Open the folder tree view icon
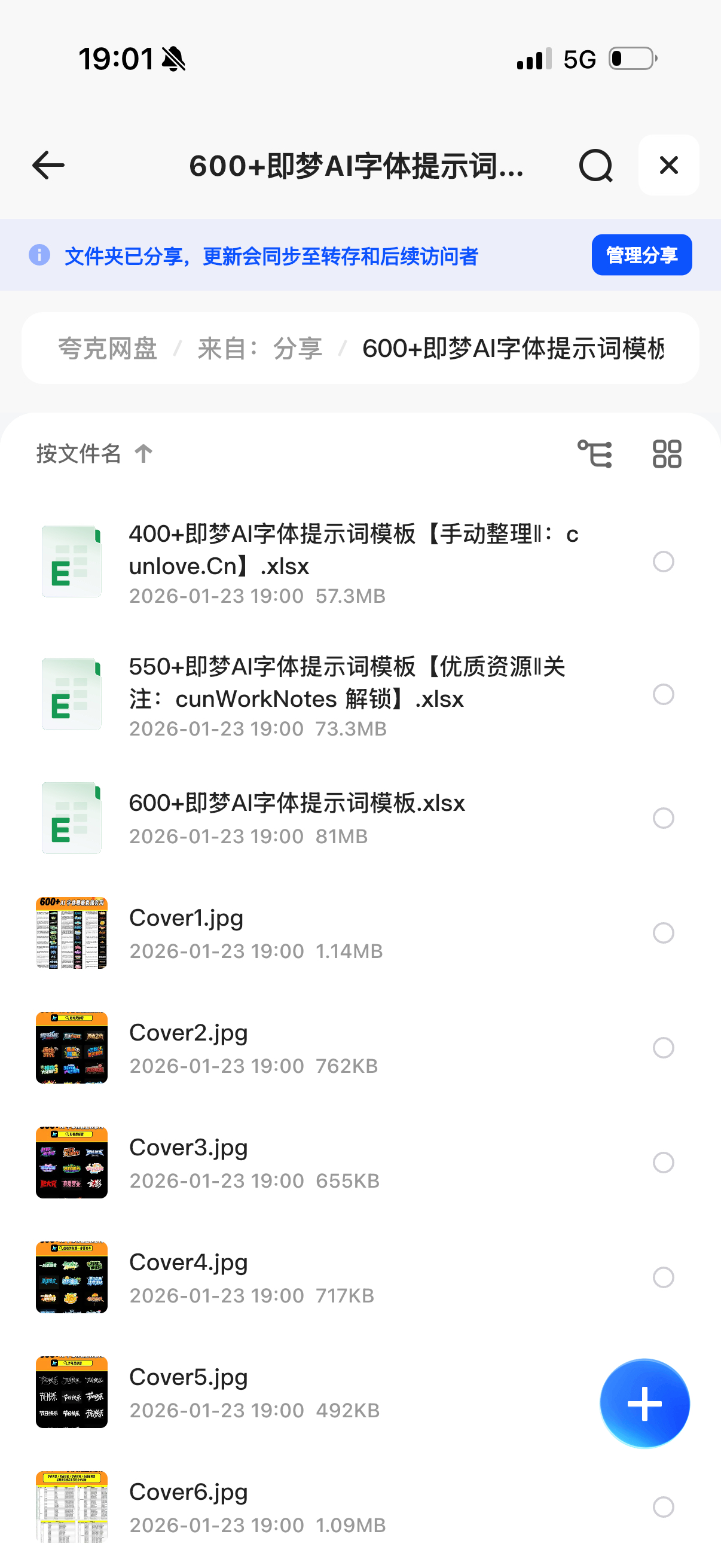 pyautogui.click(x=594, y=454)
